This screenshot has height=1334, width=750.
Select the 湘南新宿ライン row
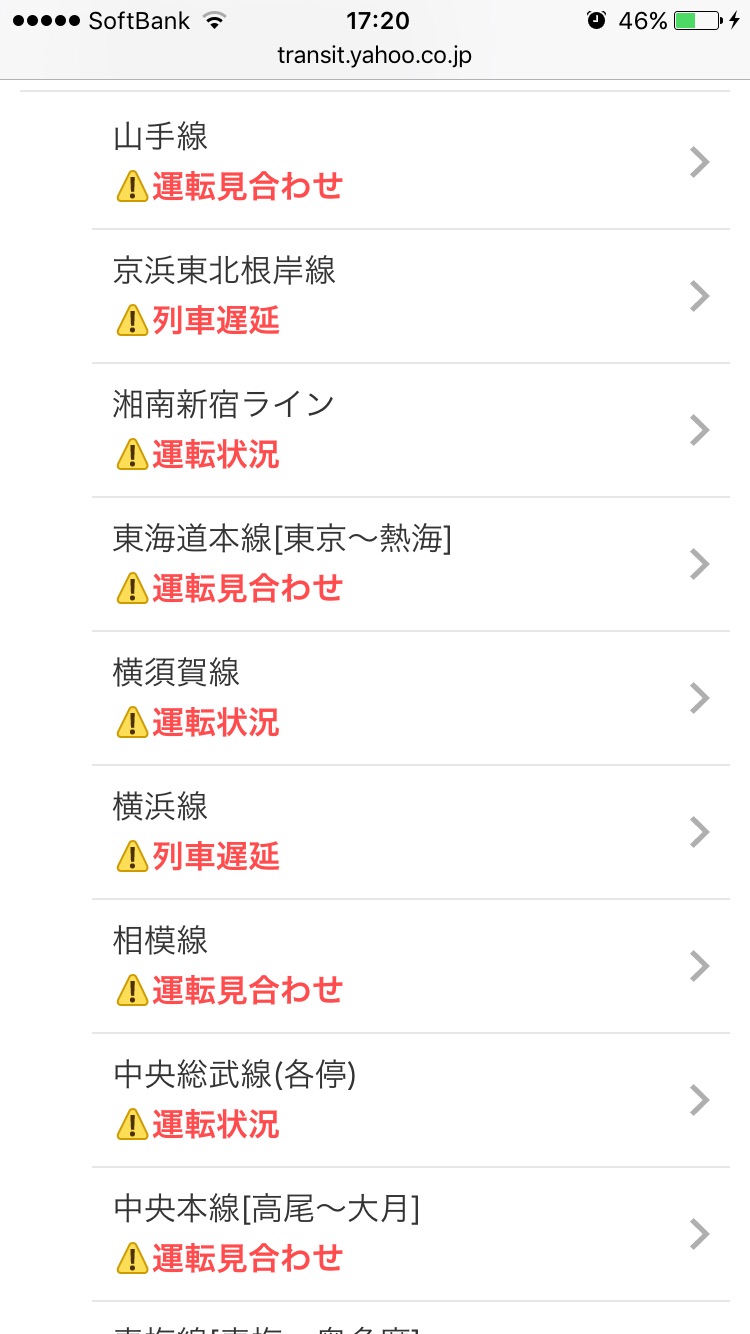tap(410, 430)
